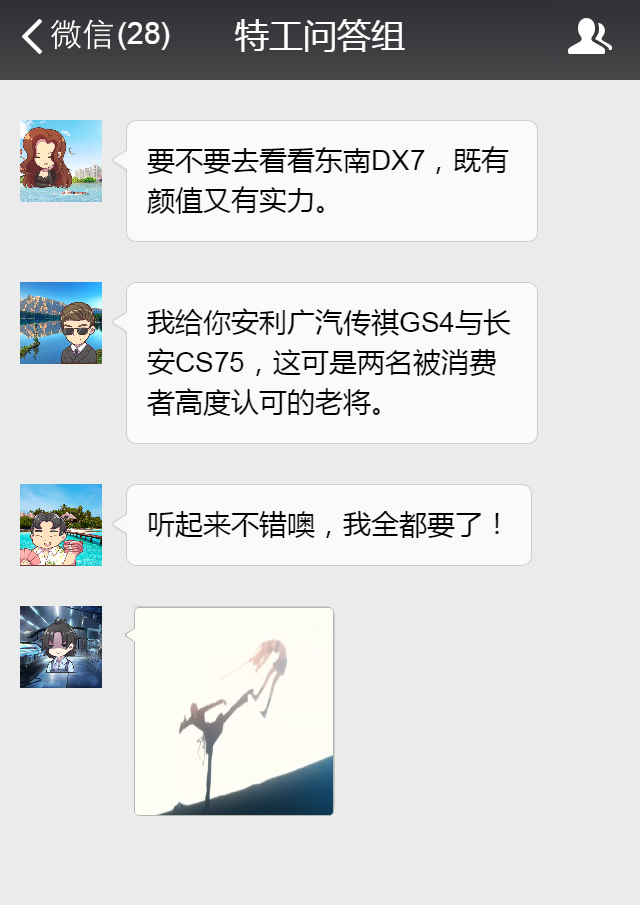The image size is (640, 905).
Task: Tap the avatar of the image sender
Action: pos(61,647)
